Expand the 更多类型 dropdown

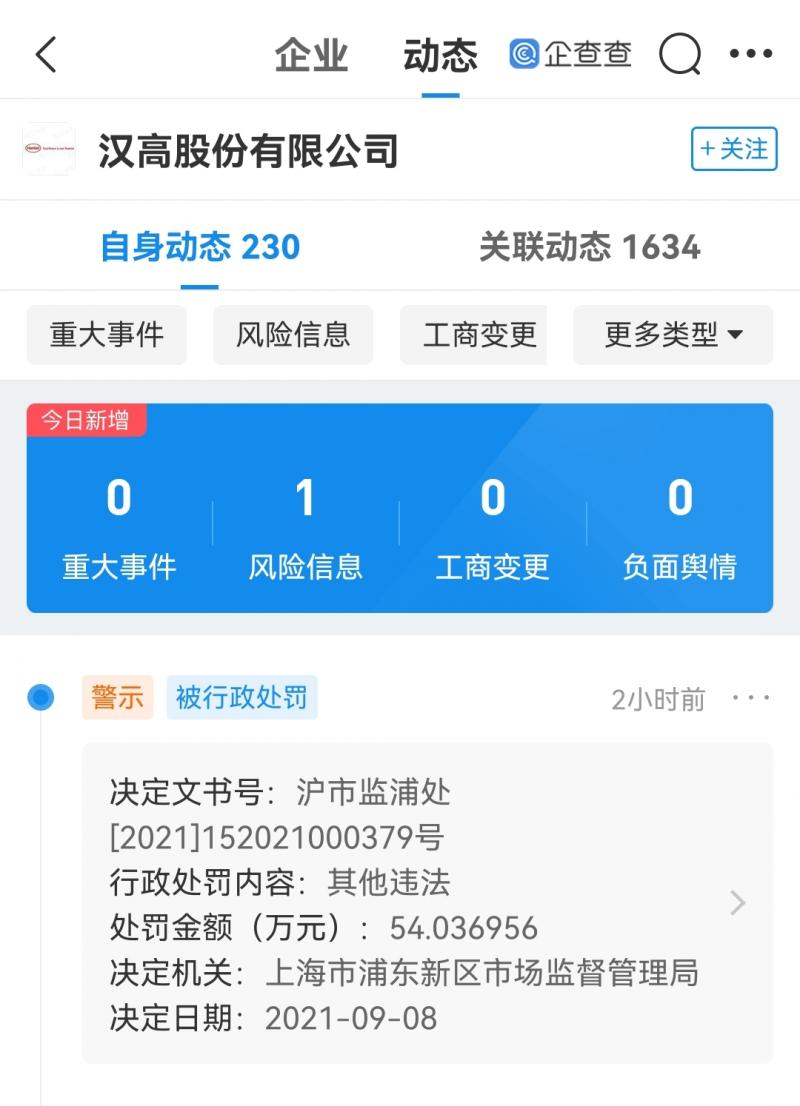(x=672, y=335)
